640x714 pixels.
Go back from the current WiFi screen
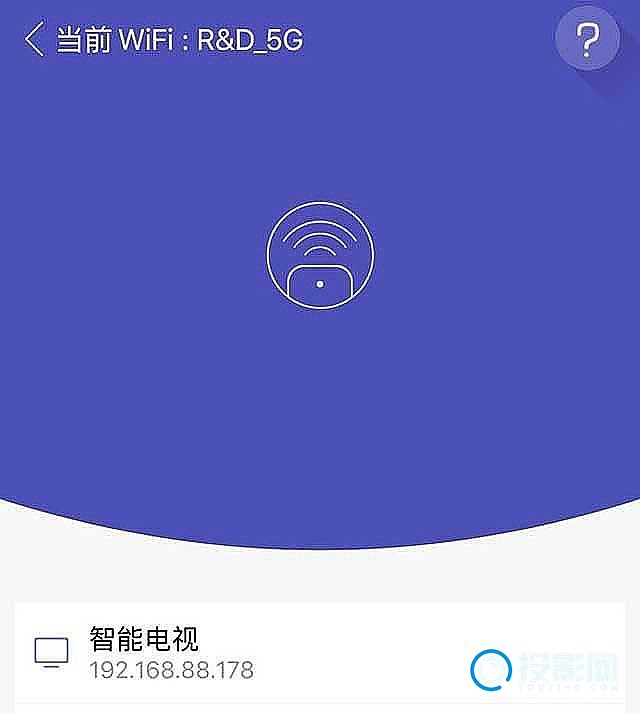pyautogui.click(x=34, y=41)
